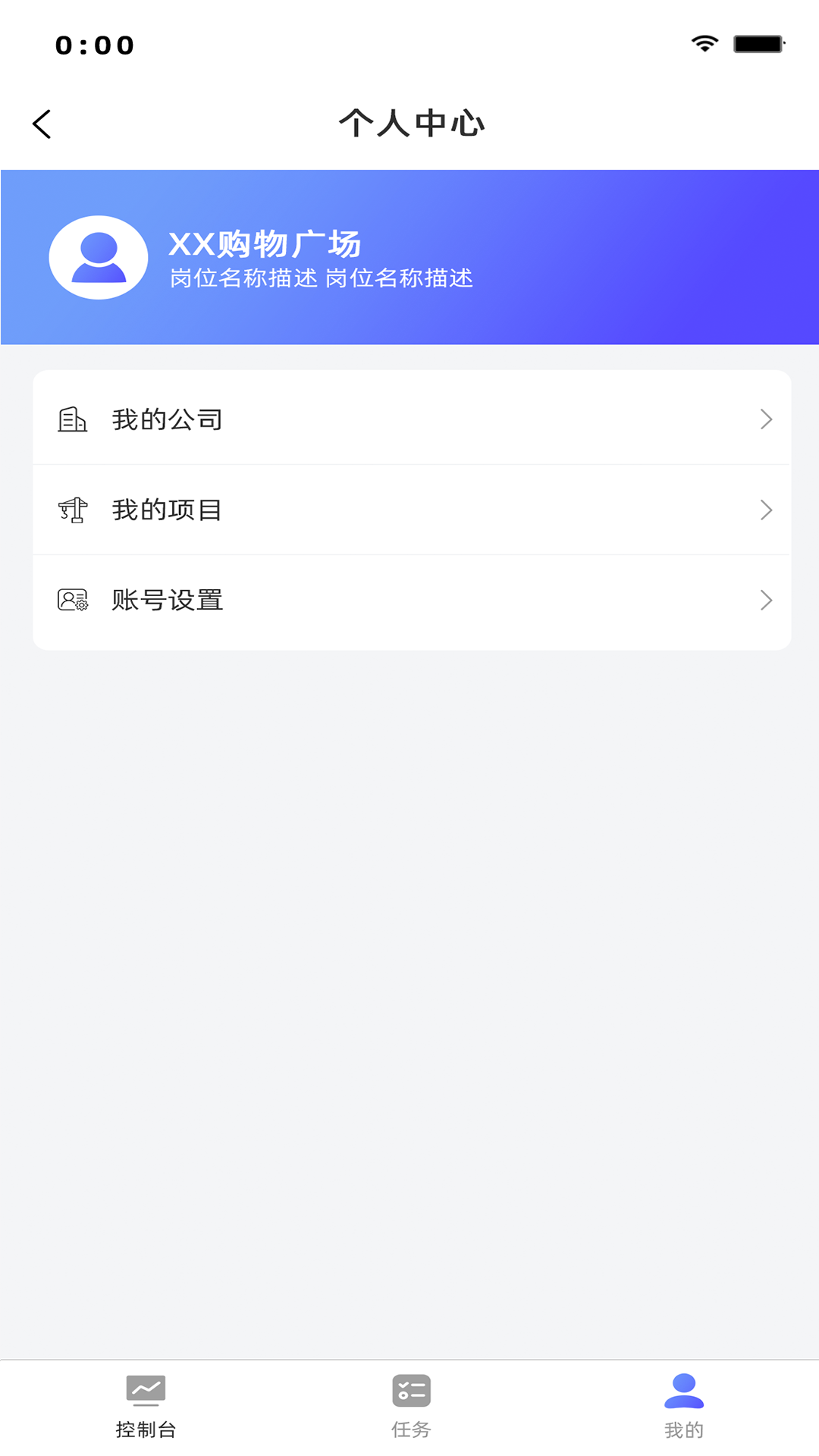Image resolution: width=819 pixels, height=1456 pixels.
Task: Tap the 我的 person icon in bottom bar
Action: click(x=682, y=1392)
